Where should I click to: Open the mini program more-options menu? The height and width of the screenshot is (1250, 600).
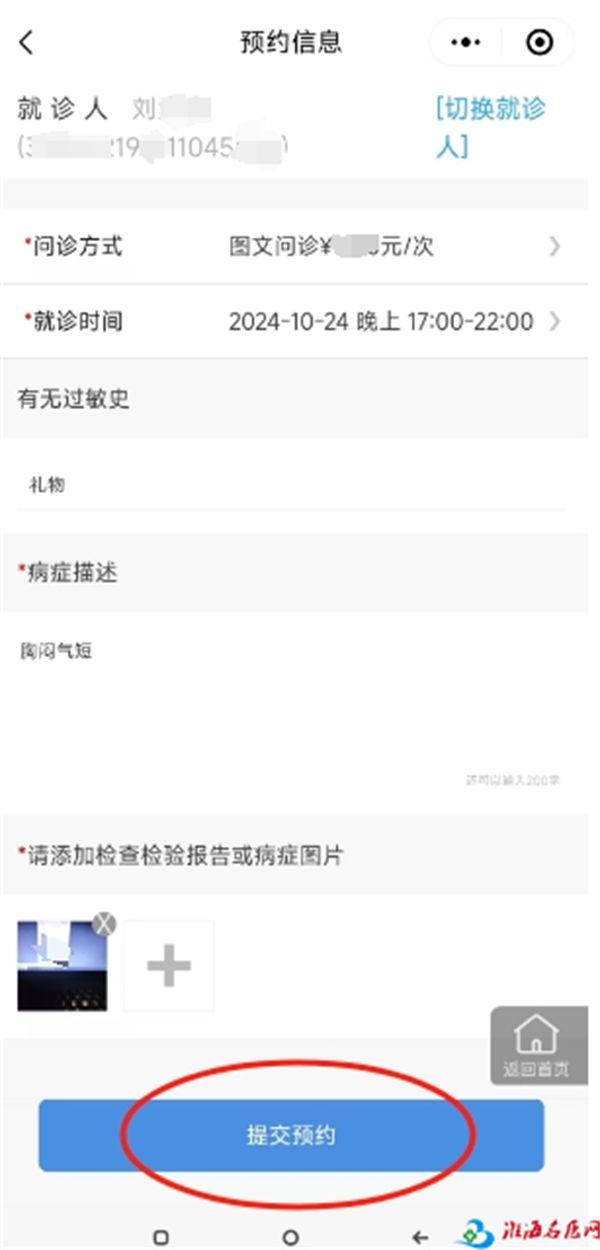[x=466, y=42]
